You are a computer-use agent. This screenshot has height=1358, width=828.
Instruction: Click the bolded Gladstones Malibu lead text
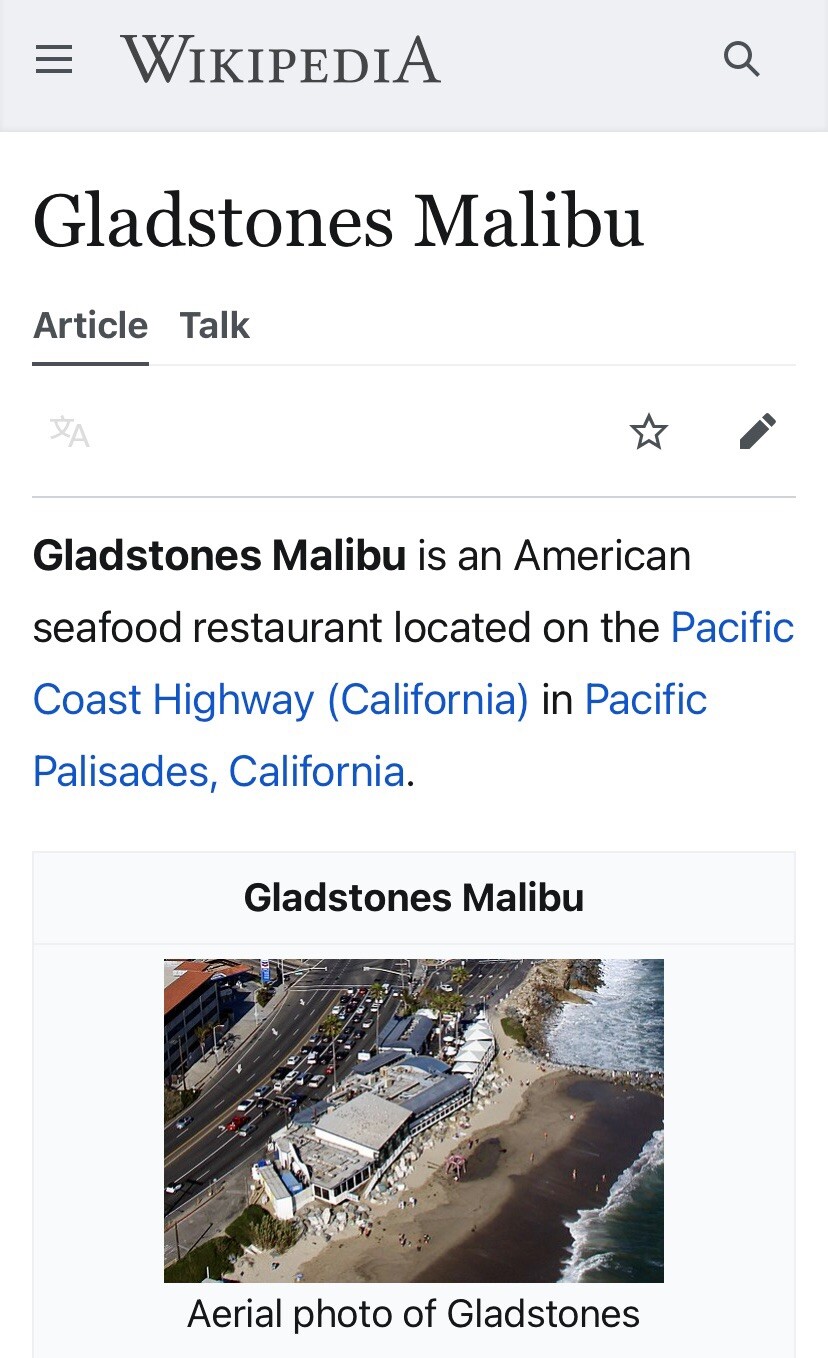point(220,555)
